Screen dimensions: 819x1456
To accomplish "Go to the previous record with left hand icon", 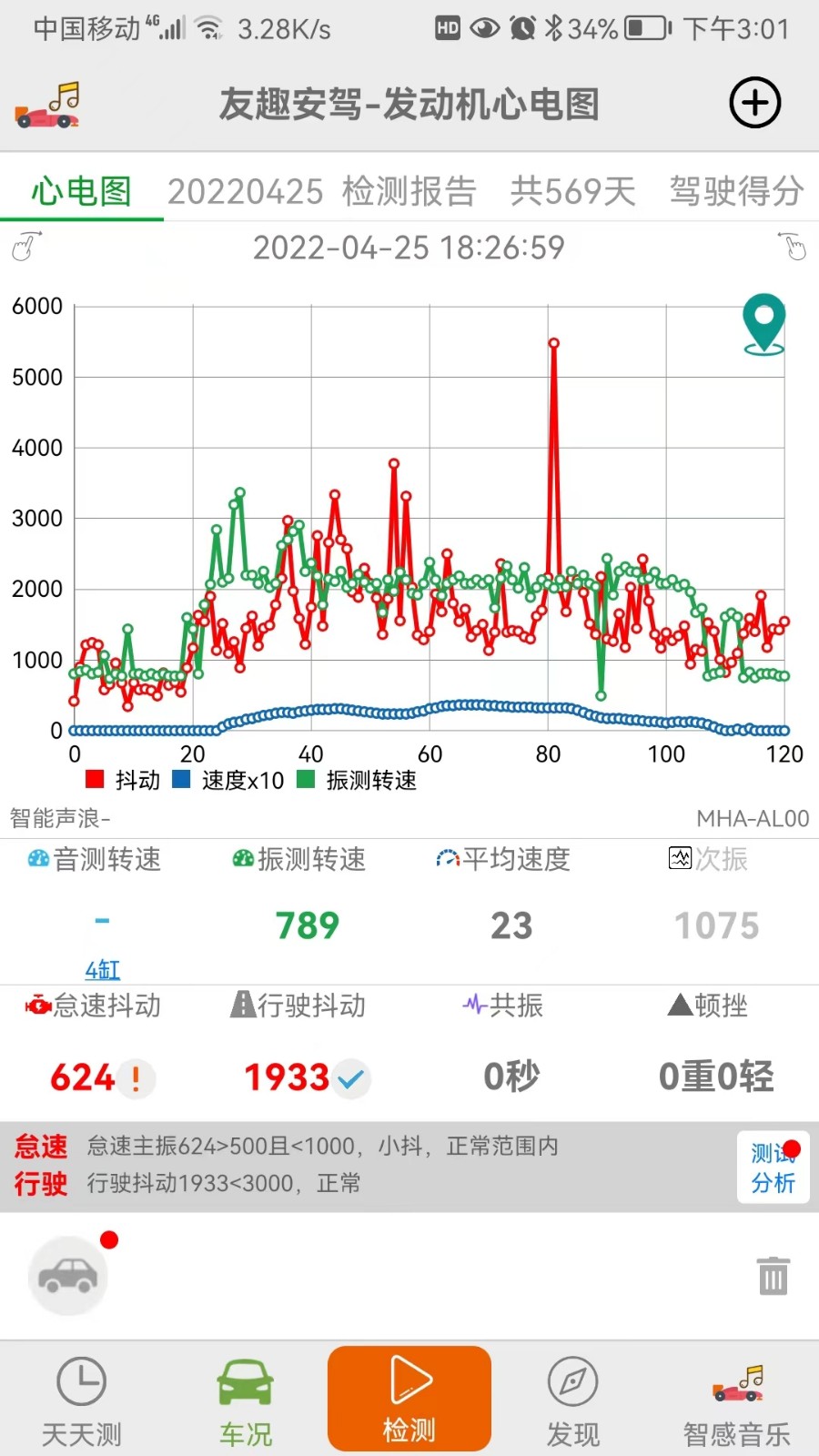I will pos(27,247).
